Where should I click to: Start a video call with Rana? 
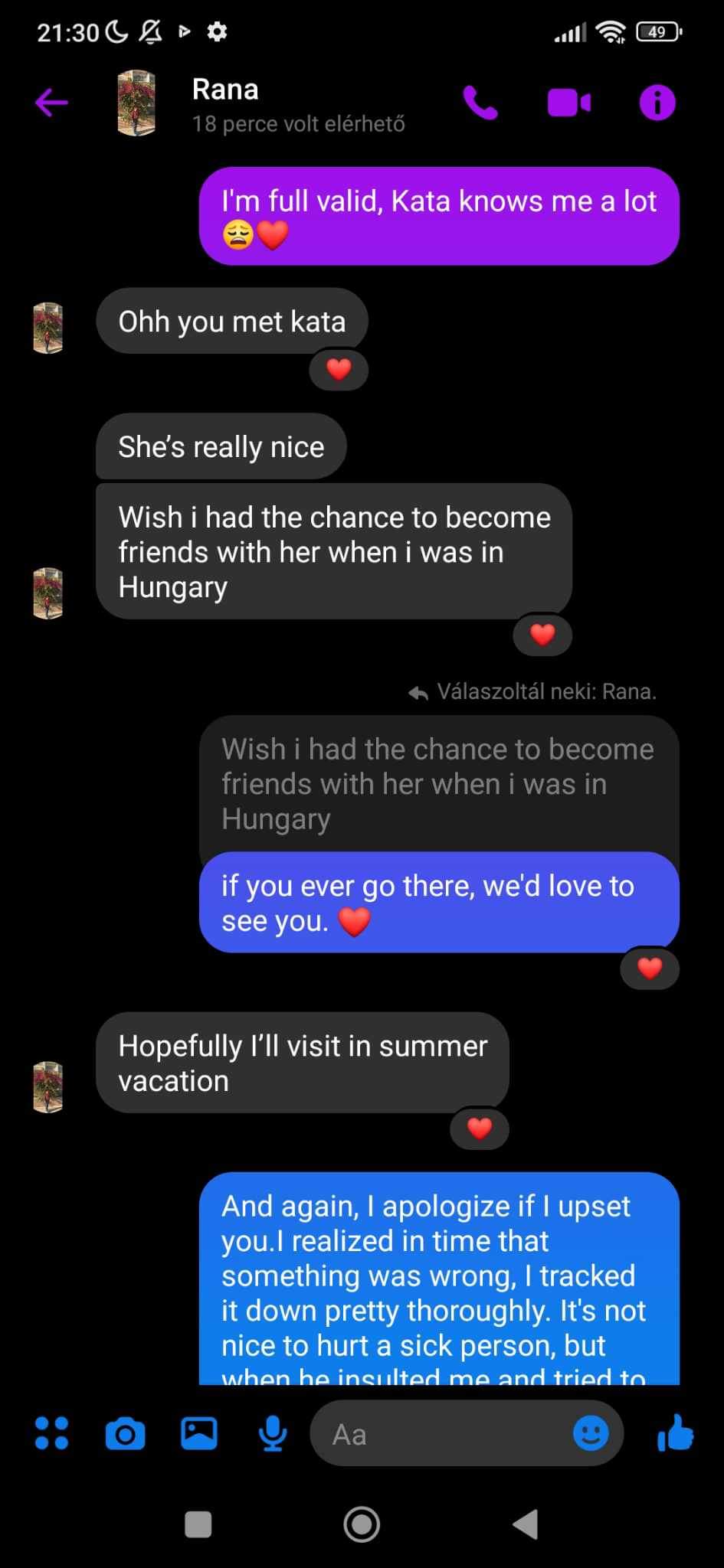(569, 103)
